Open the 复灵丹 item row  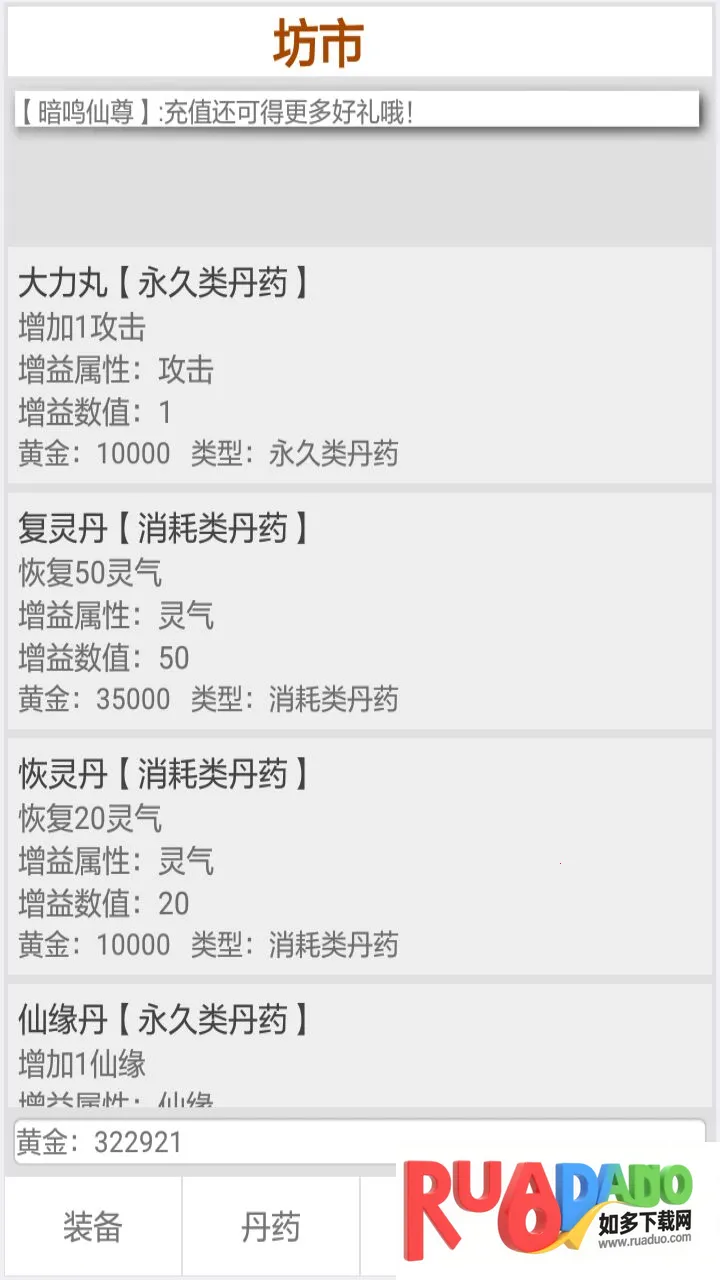tap(360, 611)
